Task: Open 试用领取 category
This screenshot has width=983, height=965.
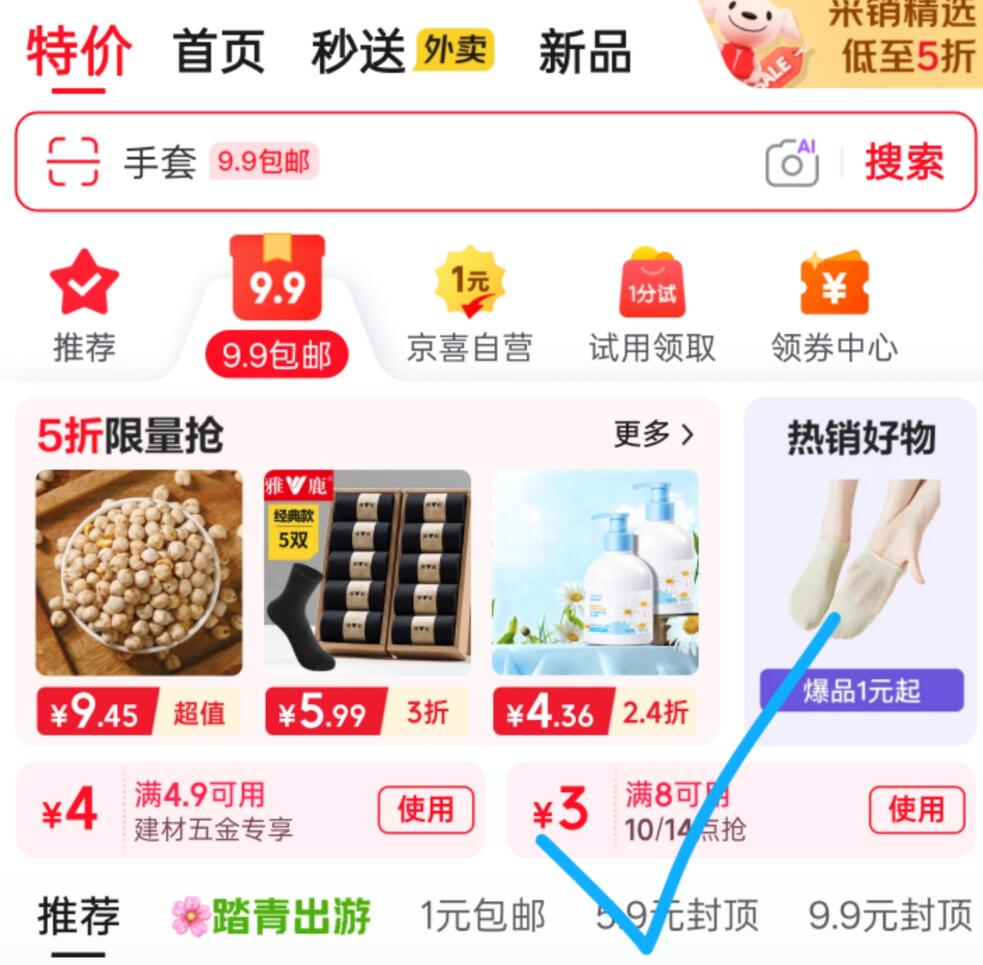Action: [652, 305]
